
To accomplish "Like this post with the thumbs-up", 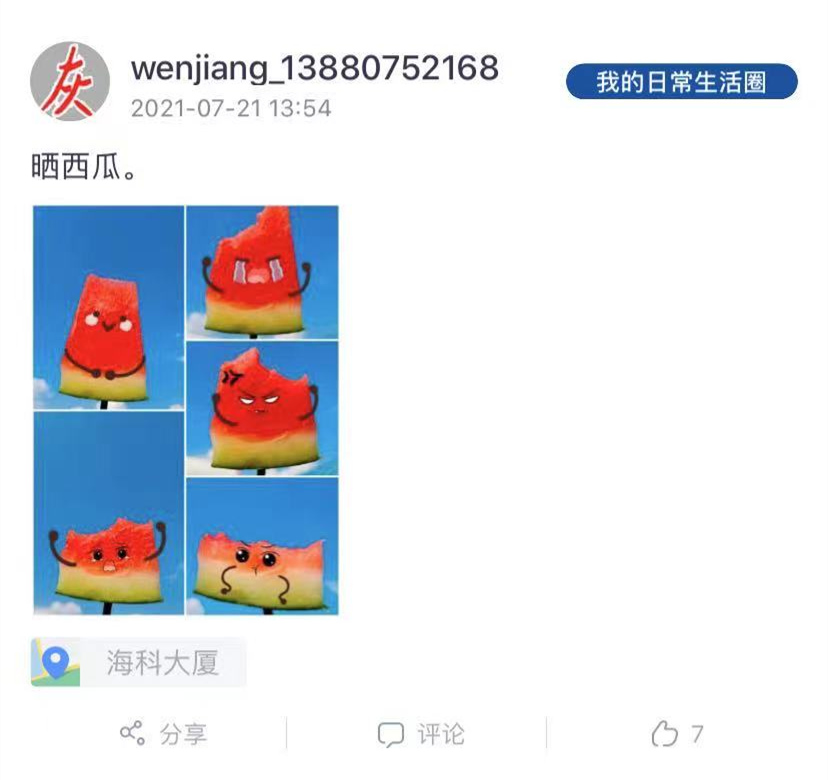I will click(678, 734).
